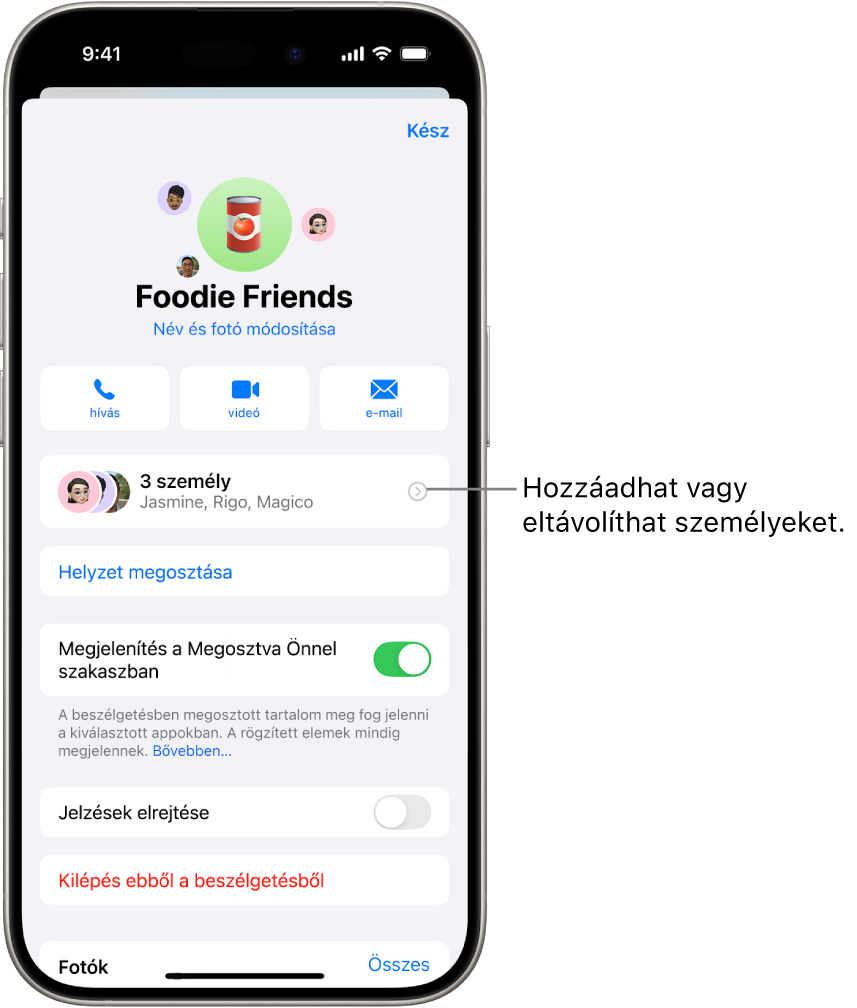The height and width of the screenshot is (1008, 857).
Task: Turn off Megjelenítés a Megosztva Önnel szakaszban
Action: [x=401, y=660]
